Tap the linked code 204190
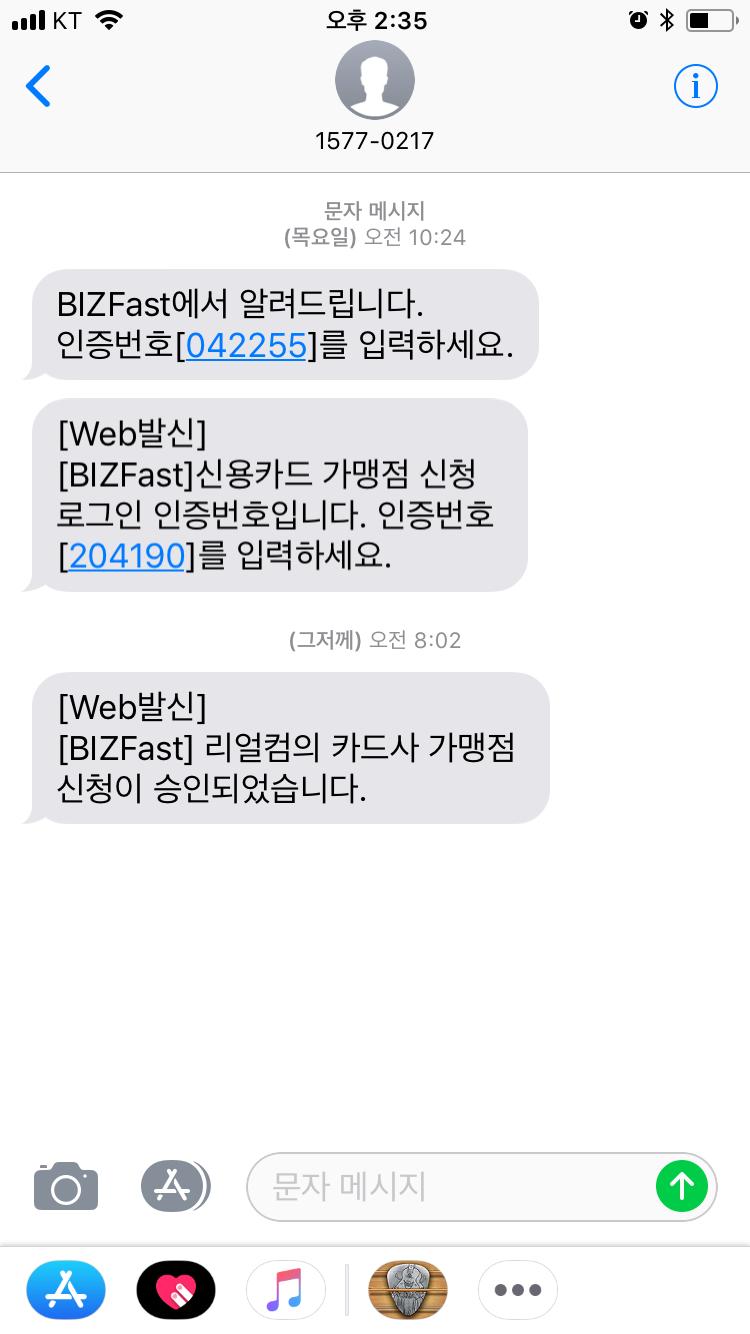 coord(127,556)
